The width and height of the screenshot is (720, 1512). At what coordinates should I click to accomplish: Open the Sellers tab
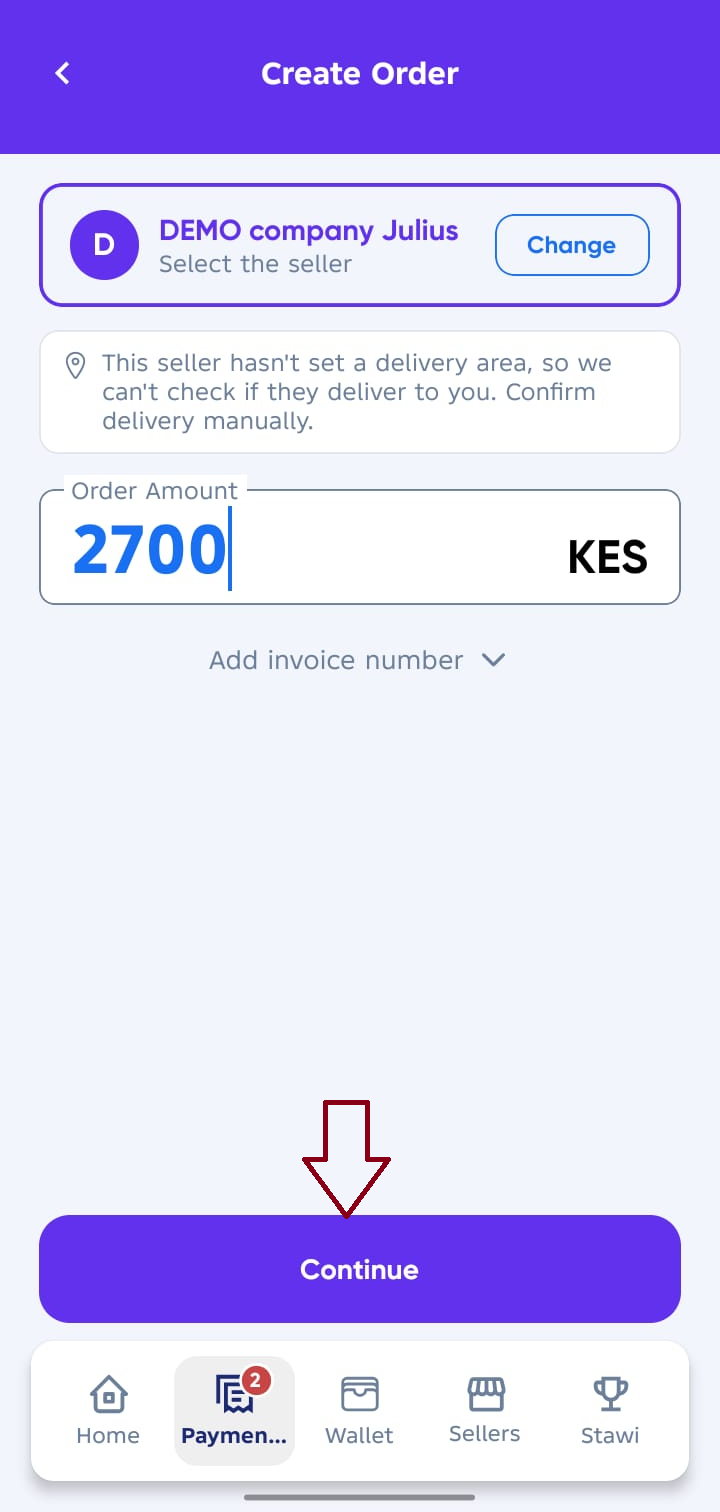click(x=485, y=1411)
